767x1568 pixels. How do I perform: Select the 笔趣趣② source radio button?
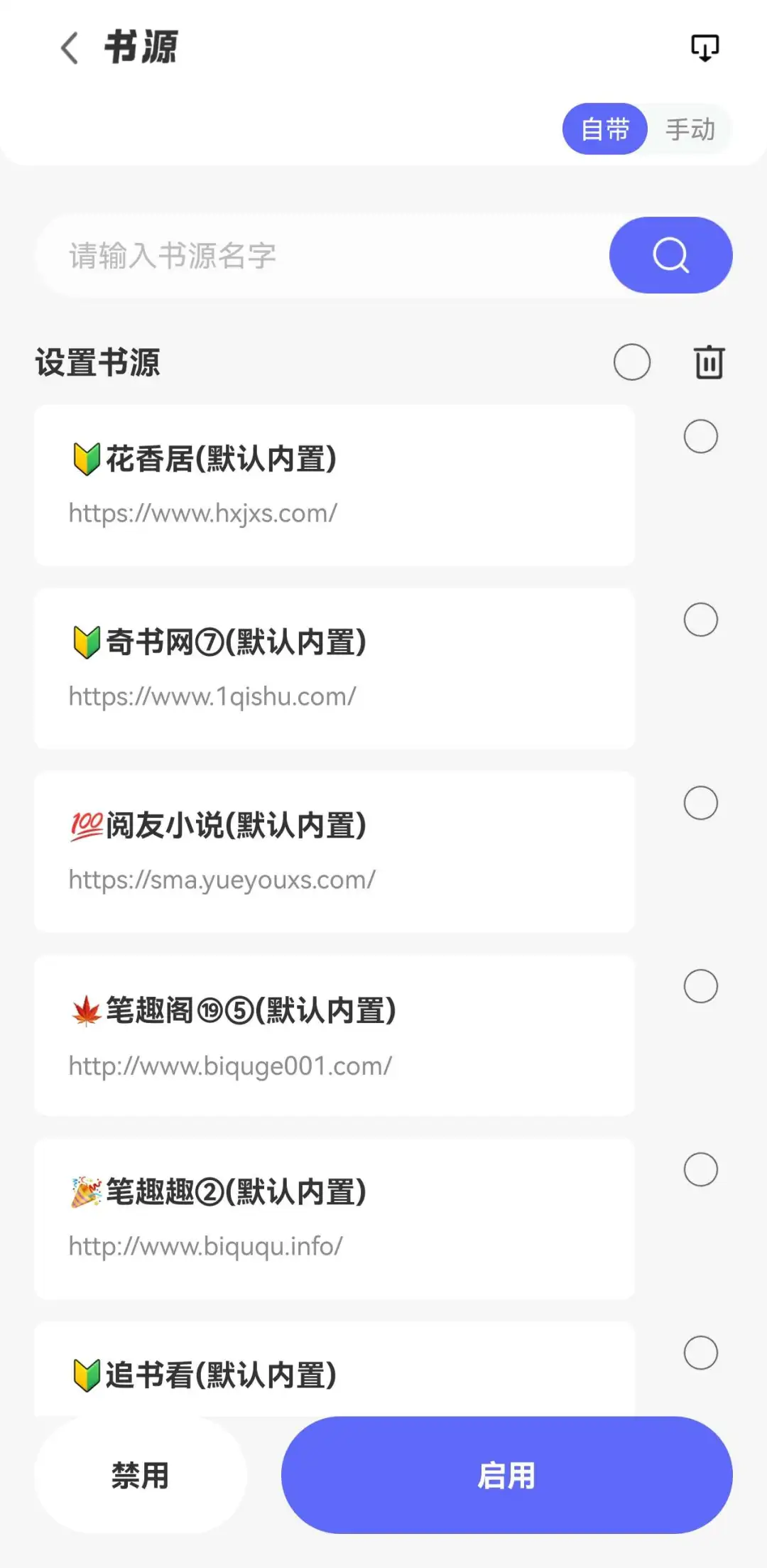point(701,1169)
